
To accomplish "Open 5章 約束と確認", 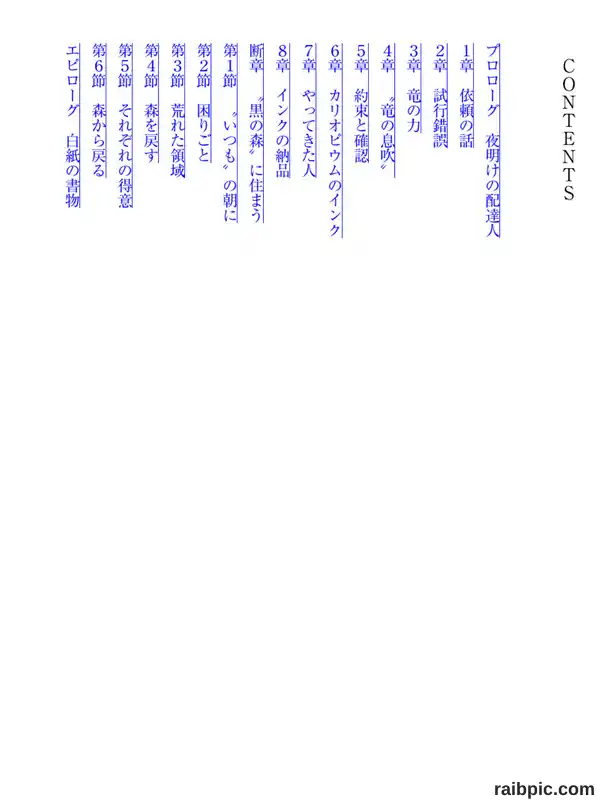I will point(362,104).
